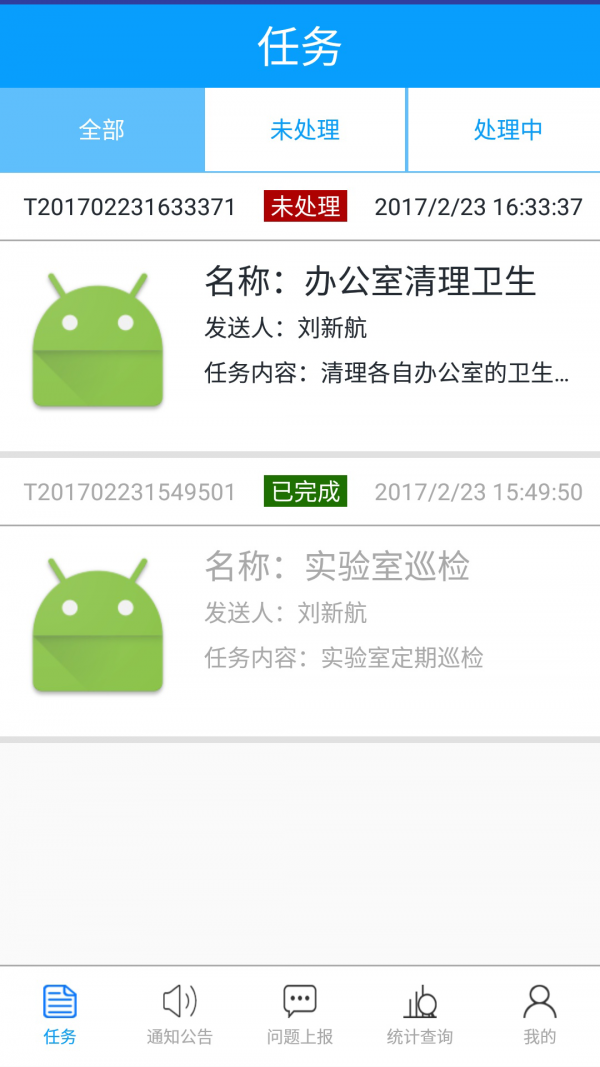The width and height of the screenshot is (600, 1067).
Task: Go to 任务 in the bottom bar
Action: [x=60, y=1014]
